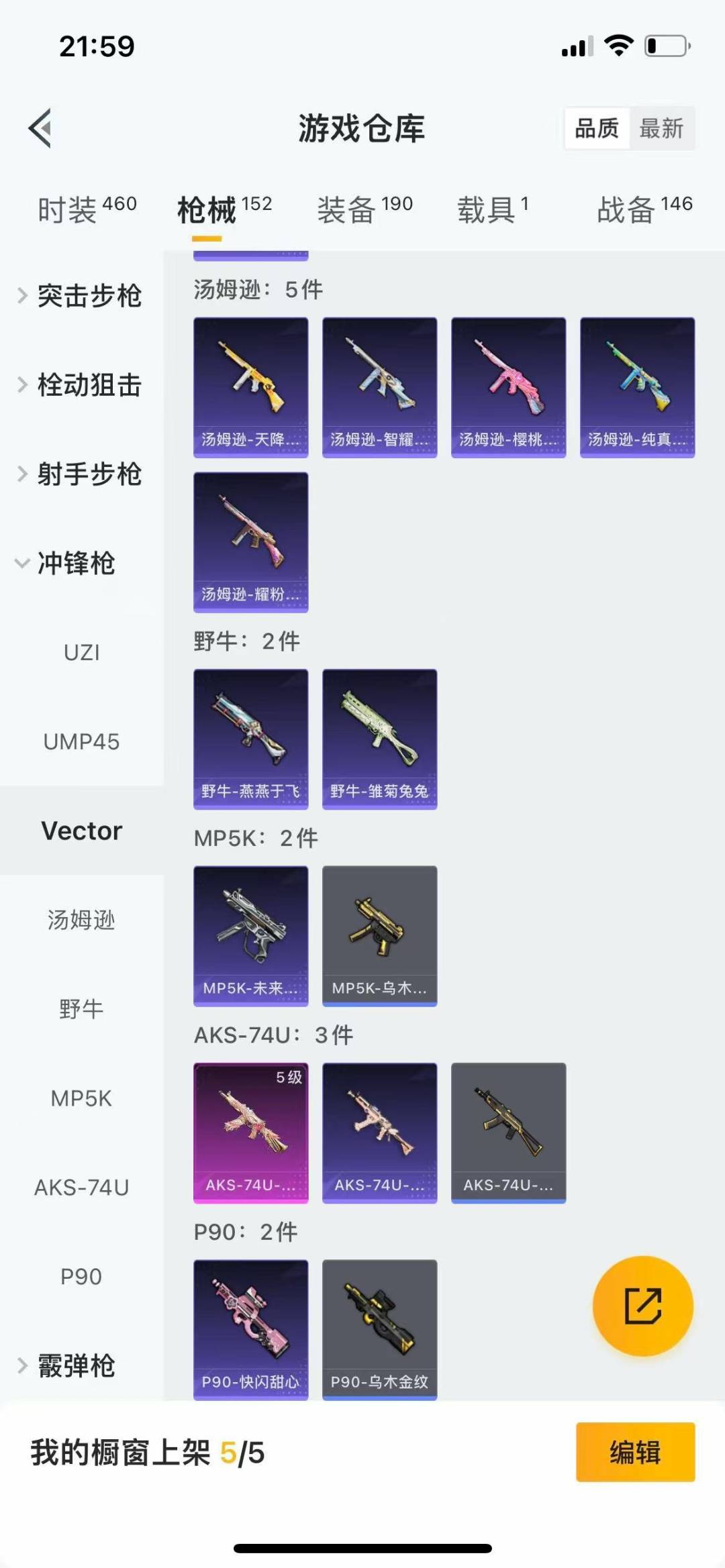The width and height of the screenshot is (725, 1568).
Task: Go back from 游戏仓库
Action: tap(40, 127)
